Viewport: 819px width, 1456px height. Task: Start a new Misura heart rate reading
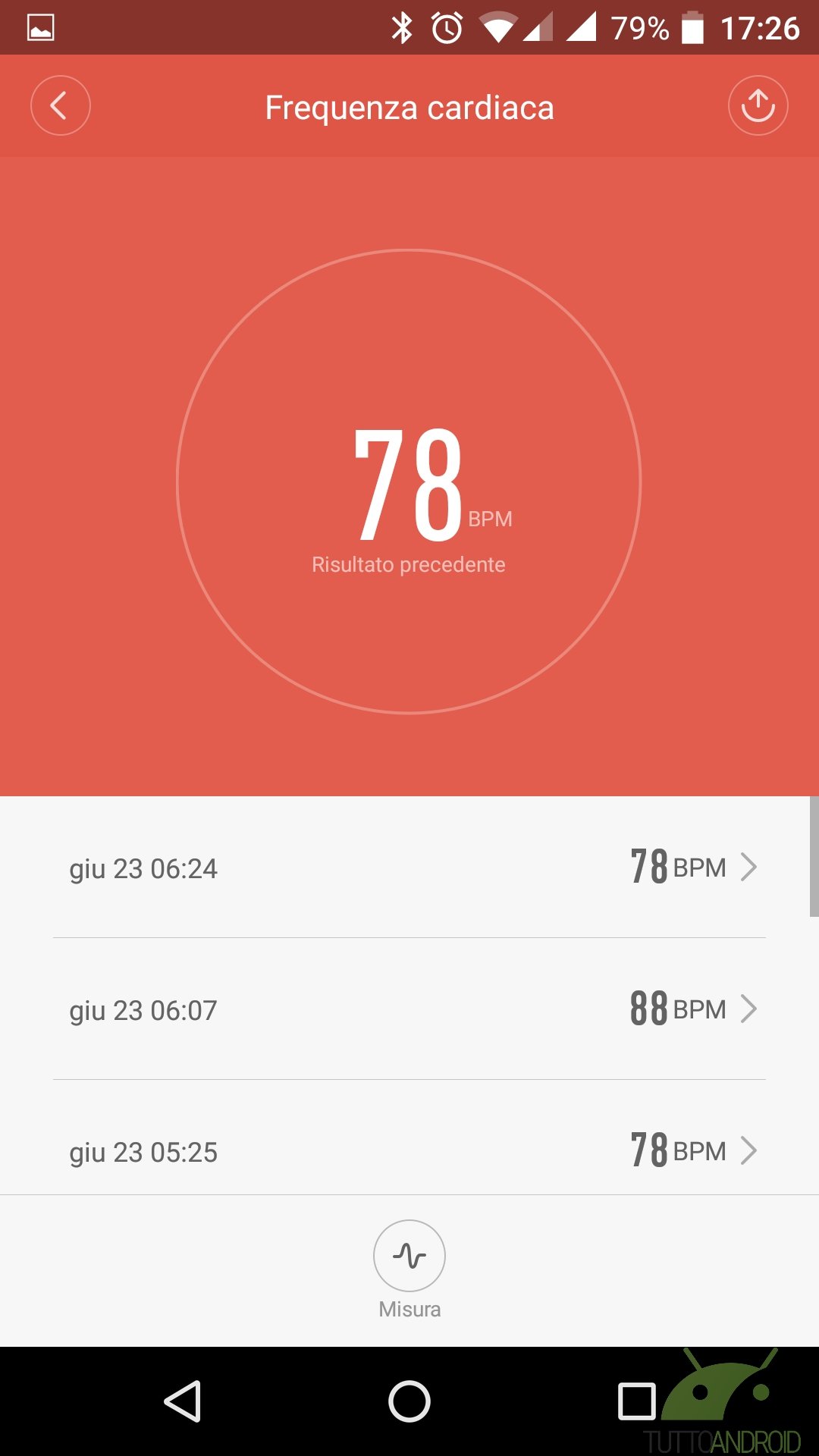click(x=409, y=1257)
